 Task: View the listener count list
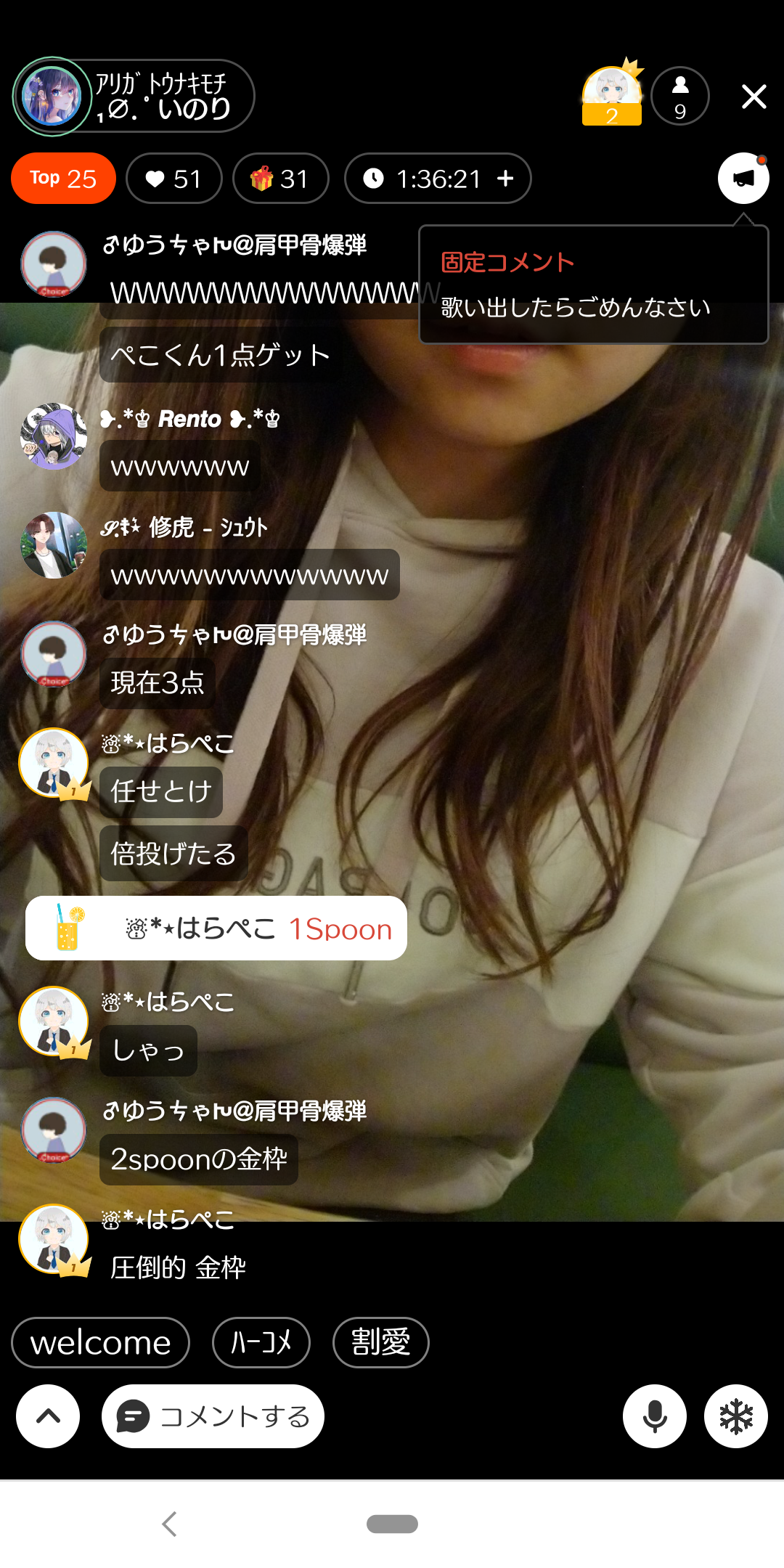(679, 96)
